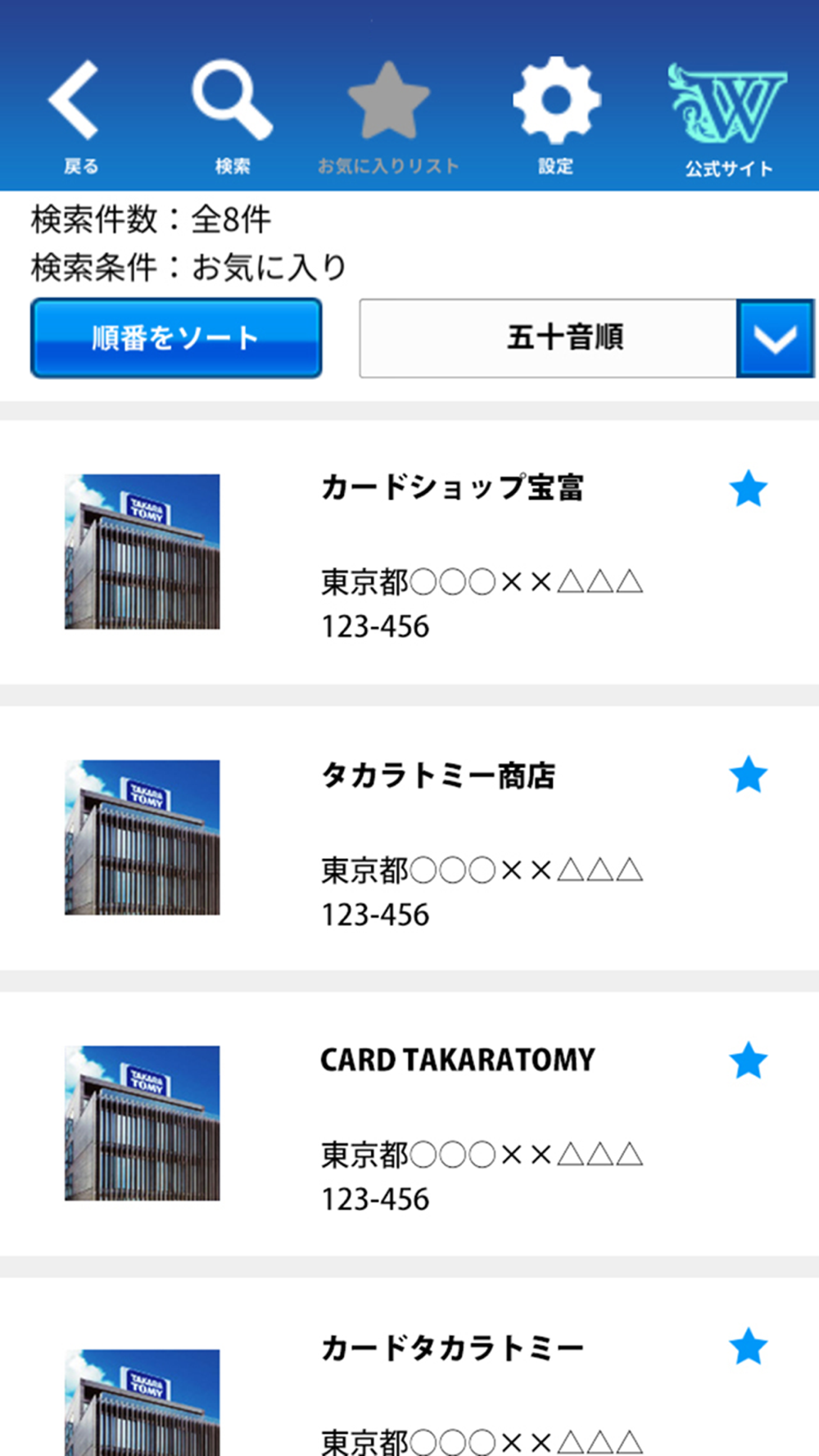Screen dimensions: 819x1456
Task: Unfavorite カードショップ宝富 via its star
Action: [748, 489]
